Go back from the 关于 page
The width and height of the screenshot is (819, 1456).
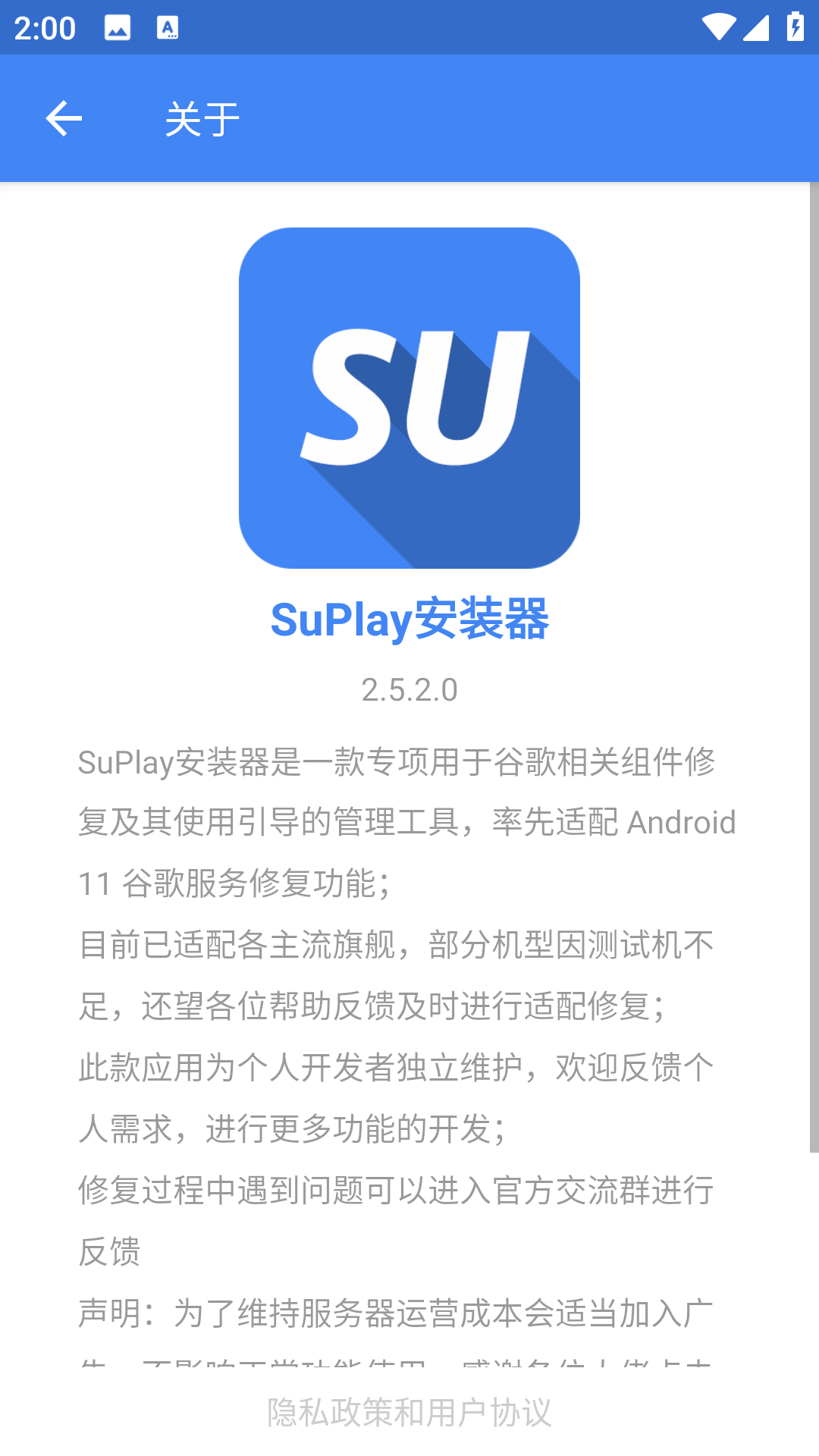click(x=64, y=119)
